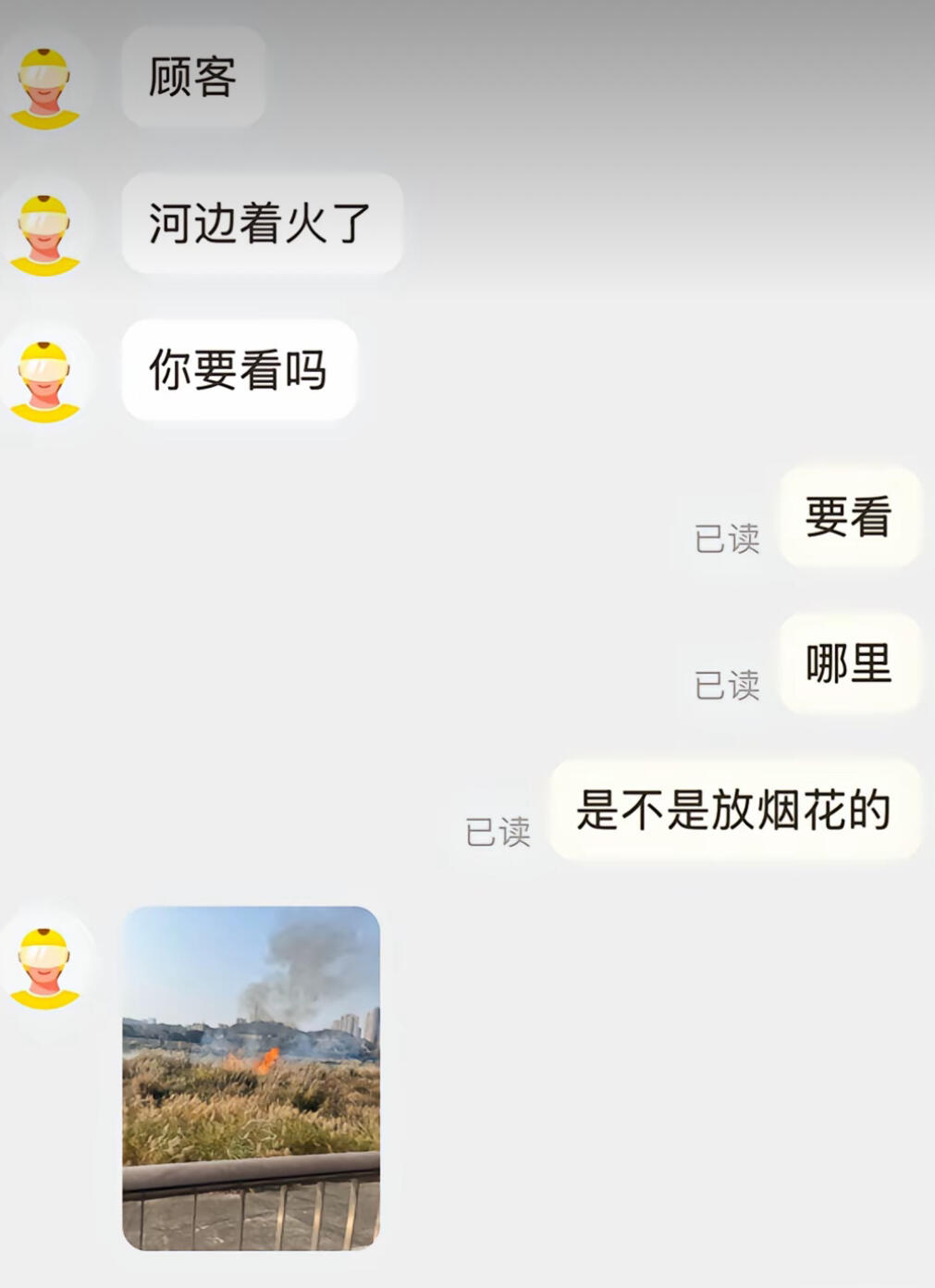The height and width of the screenshot is (1288, 935).
Task: Click the second rider avatar from top
Action: [x=43, y=228]
